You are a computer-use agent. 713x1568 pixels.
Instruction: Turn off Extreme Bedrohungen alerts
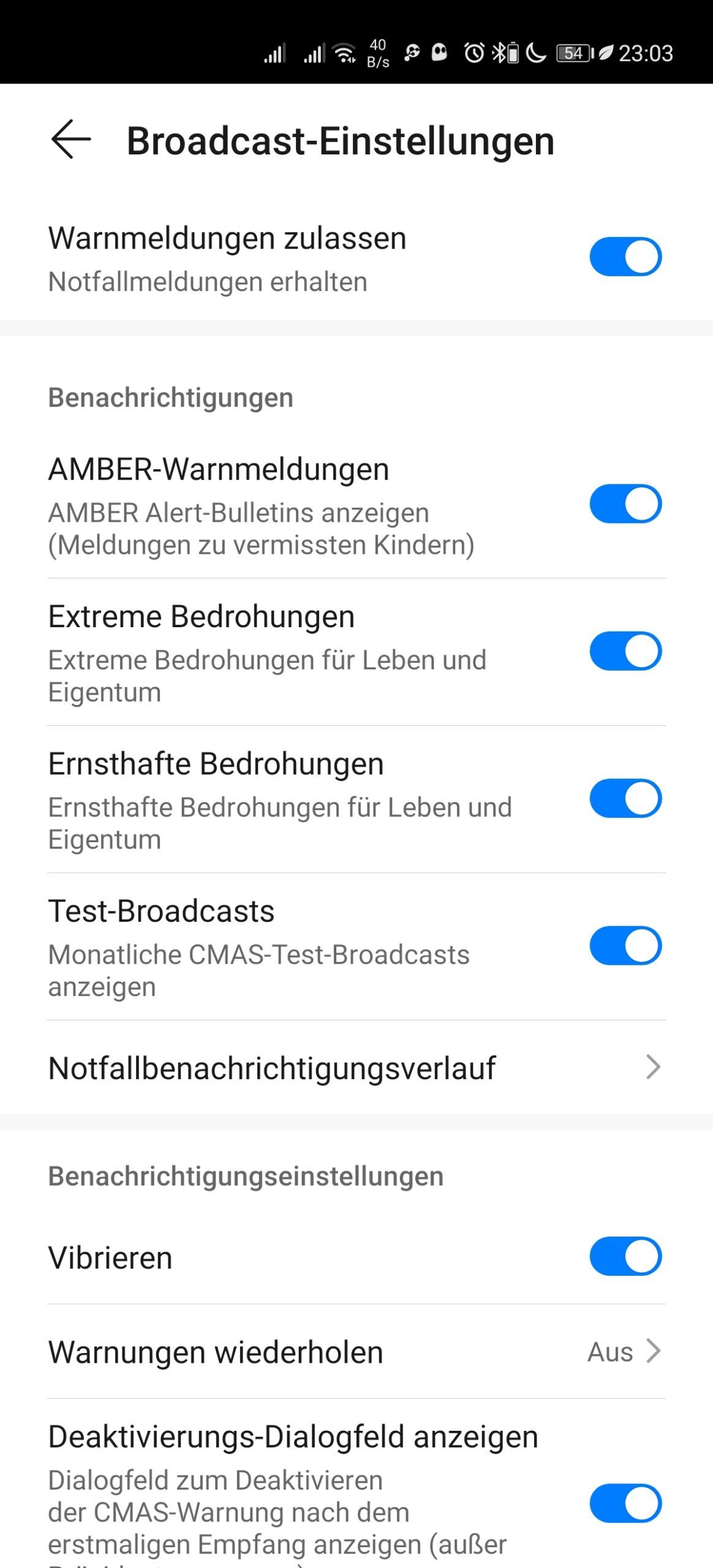(625, 651)
